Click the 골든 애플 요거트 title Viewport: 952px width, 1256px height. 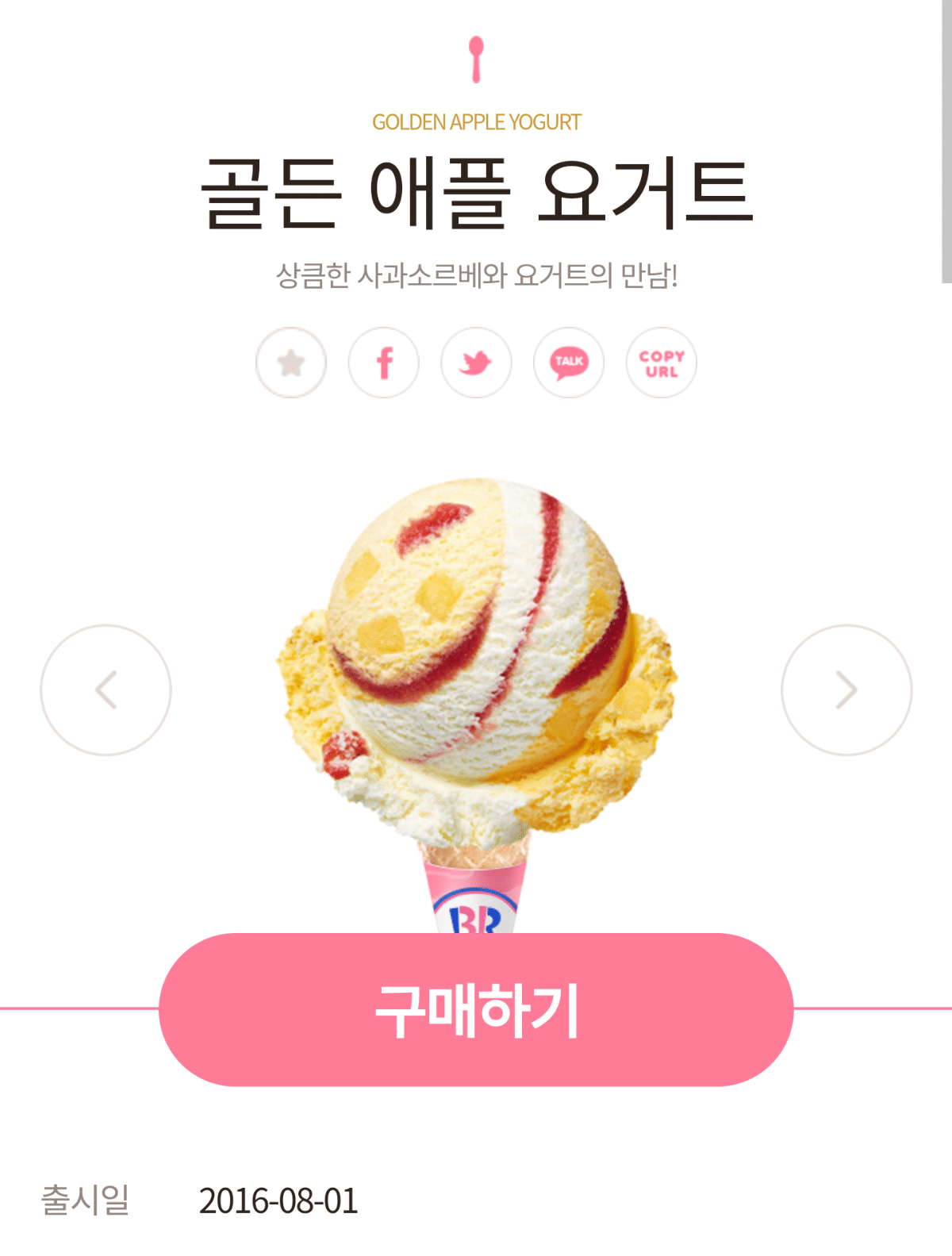click(476, 189)
